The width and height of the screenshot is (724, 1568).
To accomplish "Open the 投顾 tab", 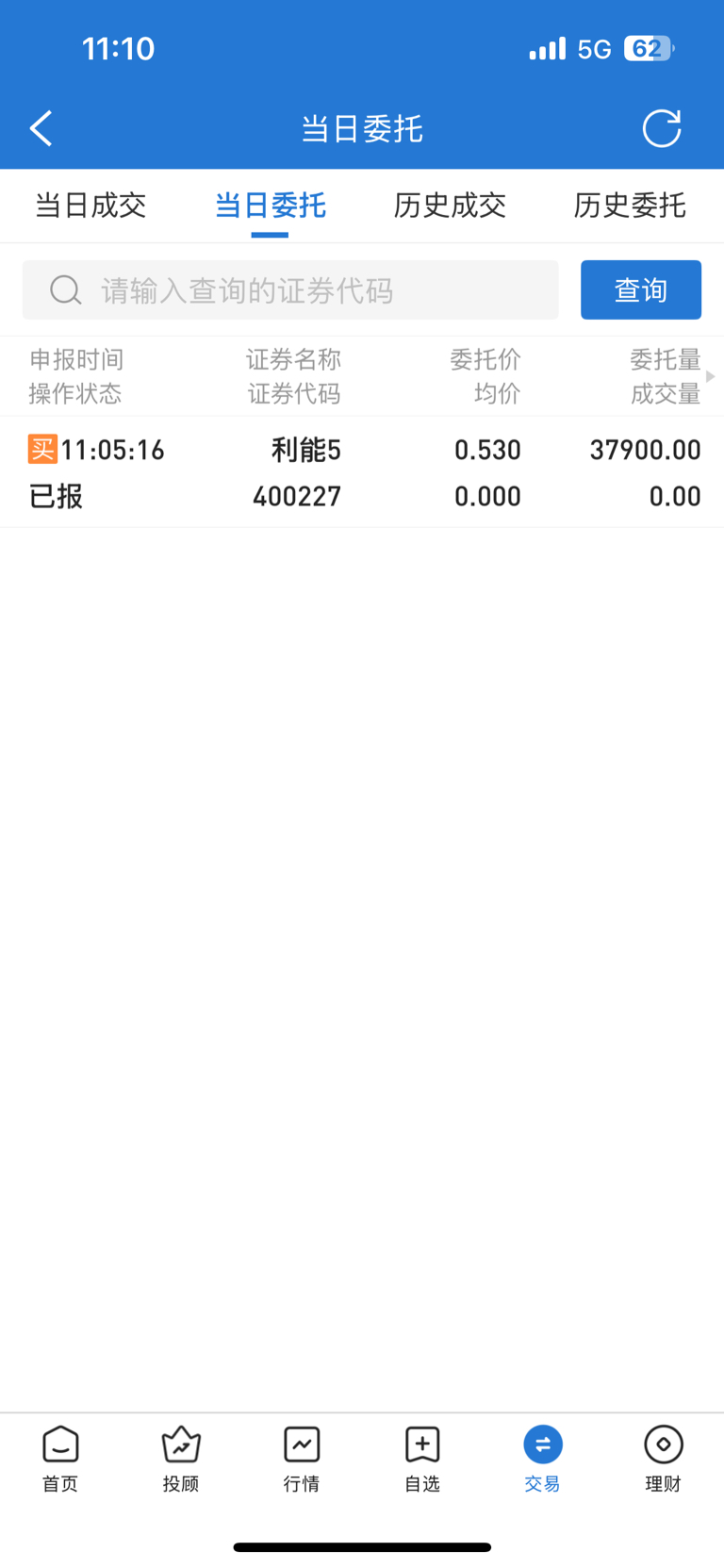I will tap(181, 1459).
